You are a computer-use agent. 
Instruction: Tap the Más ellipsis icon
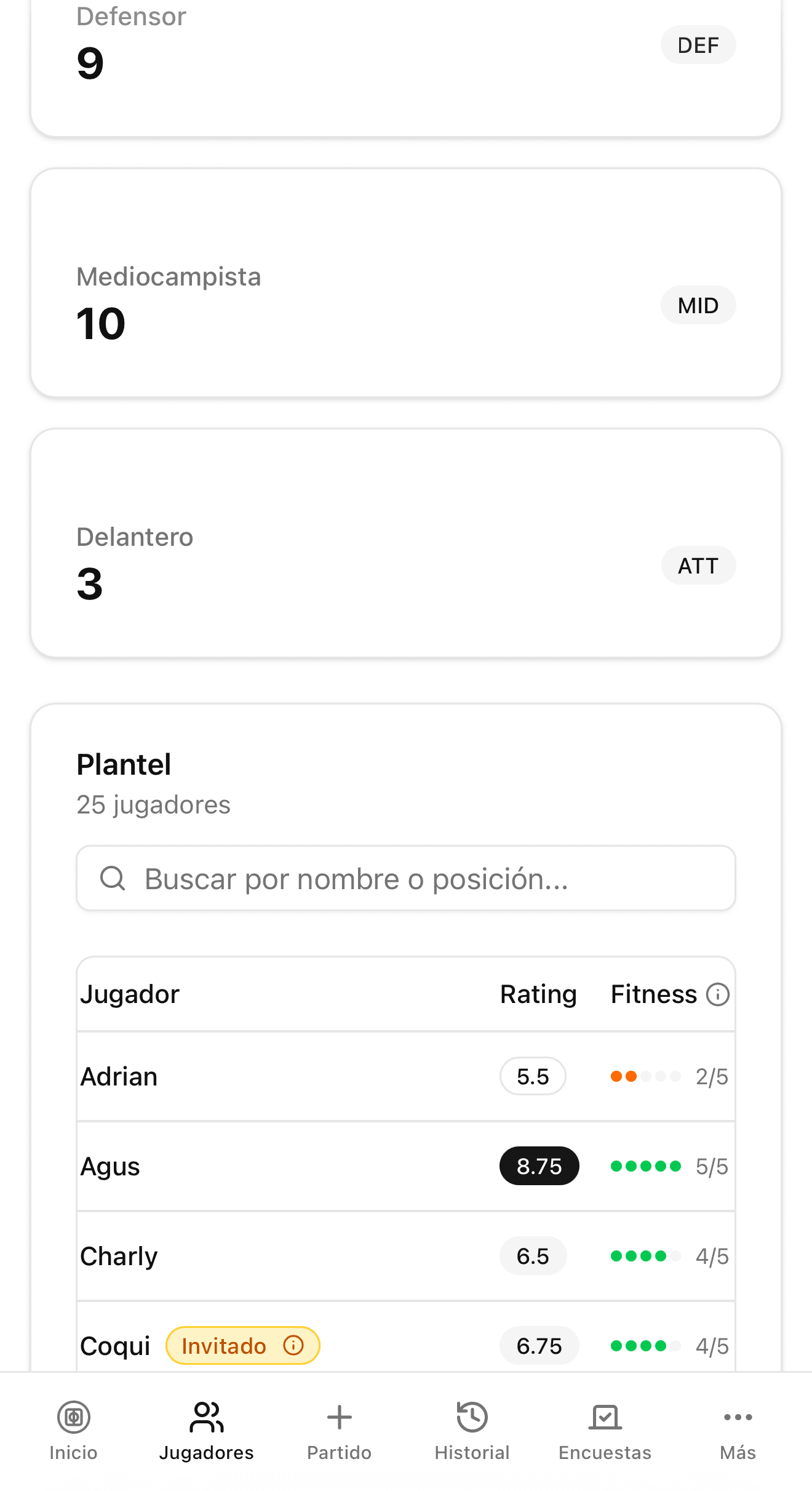pyautogui.click(x=737, y=1417)
